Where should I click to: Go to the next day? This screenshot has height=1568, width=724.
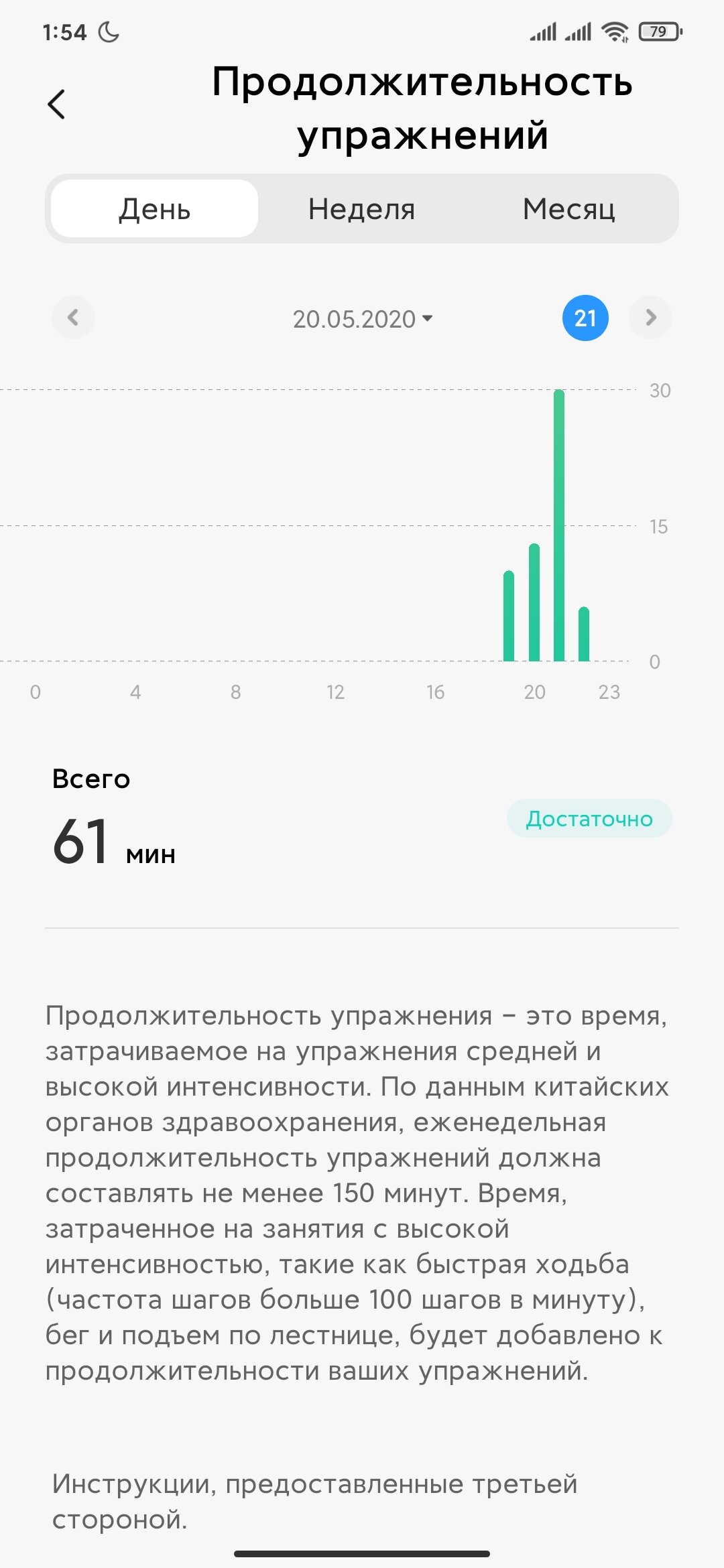650,318
